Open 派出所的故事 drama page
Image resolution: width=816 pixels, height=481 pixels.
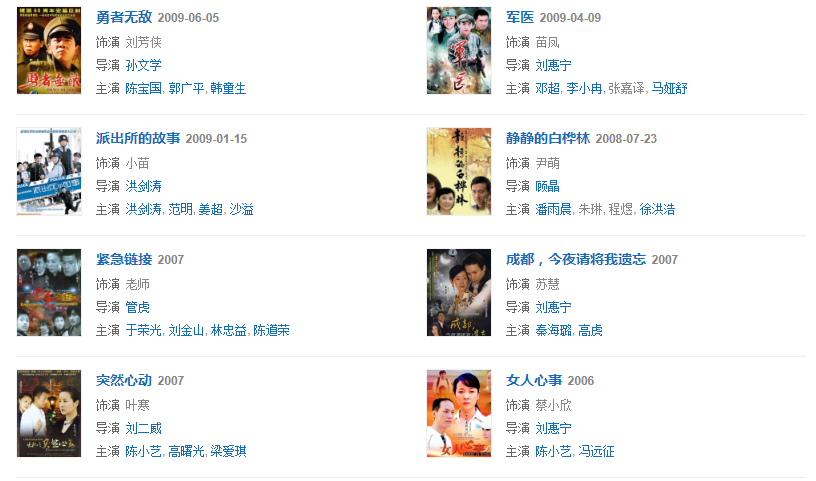coord(138,138)
